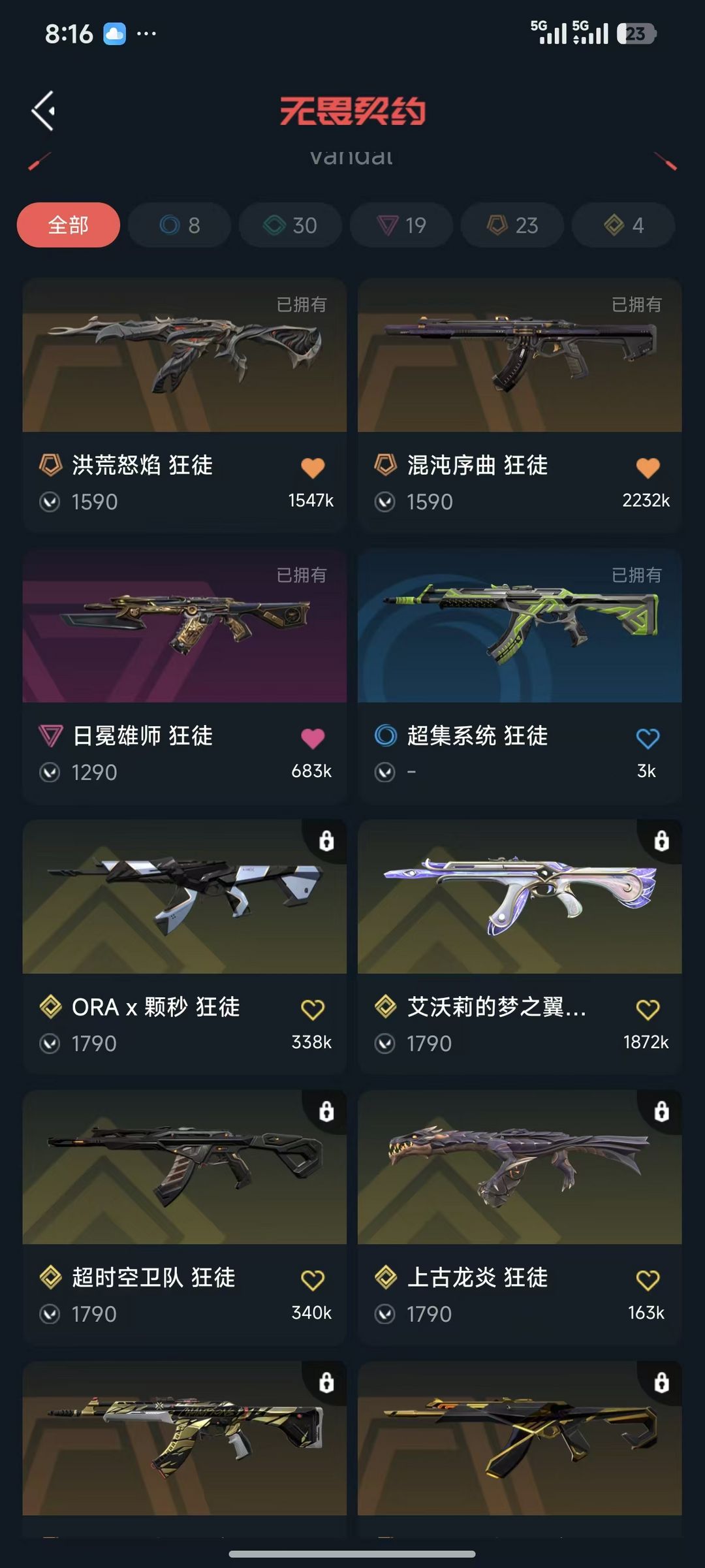
Task: Filter by the blue tier showing 8
Action: 180,225
